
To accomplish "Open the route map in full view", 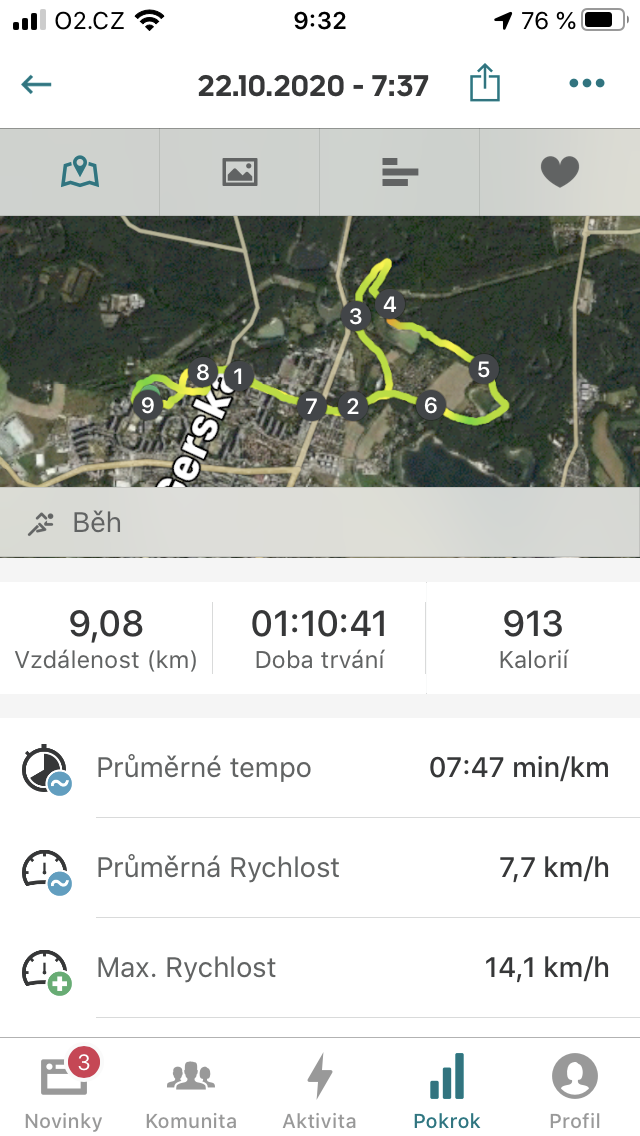I will click(320, 351).
